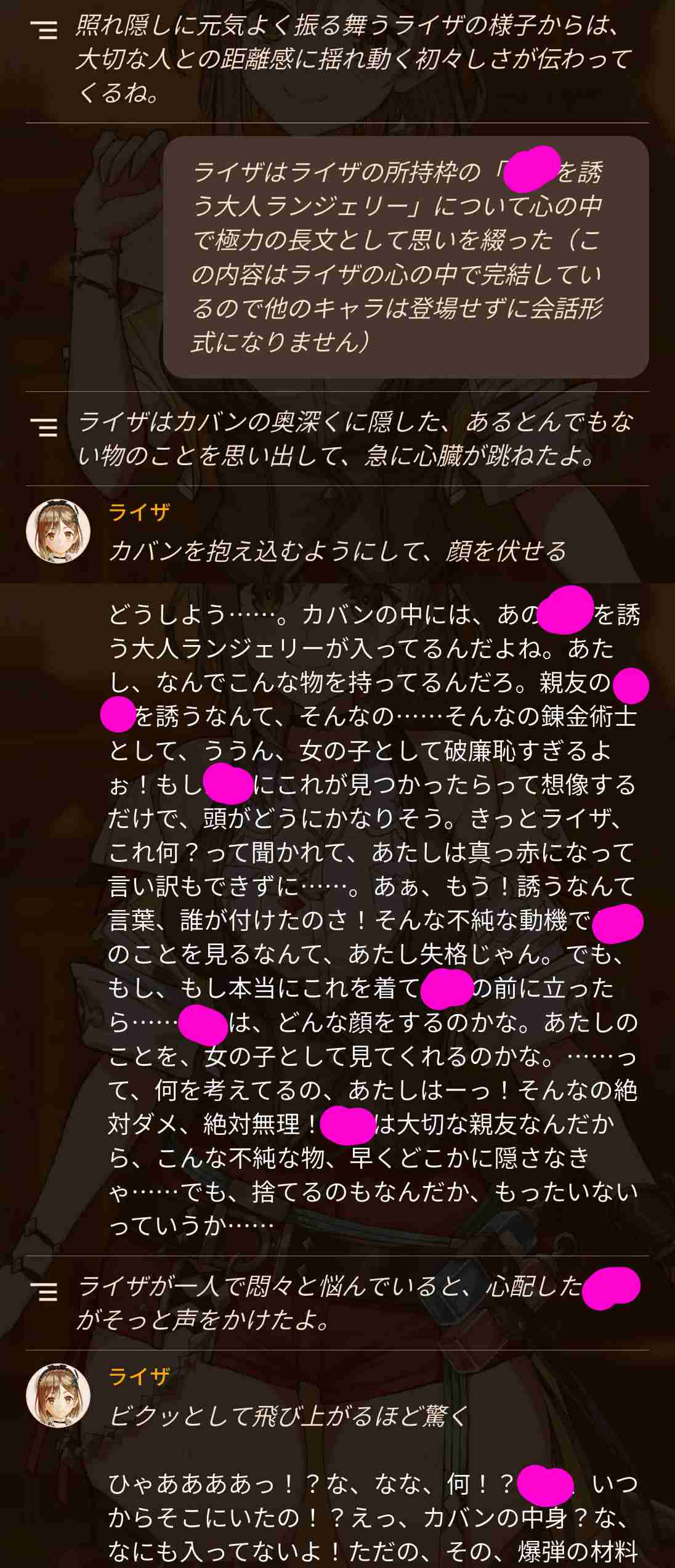Image resolution: width=675 pixels, height=1568 pixels.
Task: Tap the narration icon beside ライザはカバンの奥深く
Action: [x=44, y=427]
